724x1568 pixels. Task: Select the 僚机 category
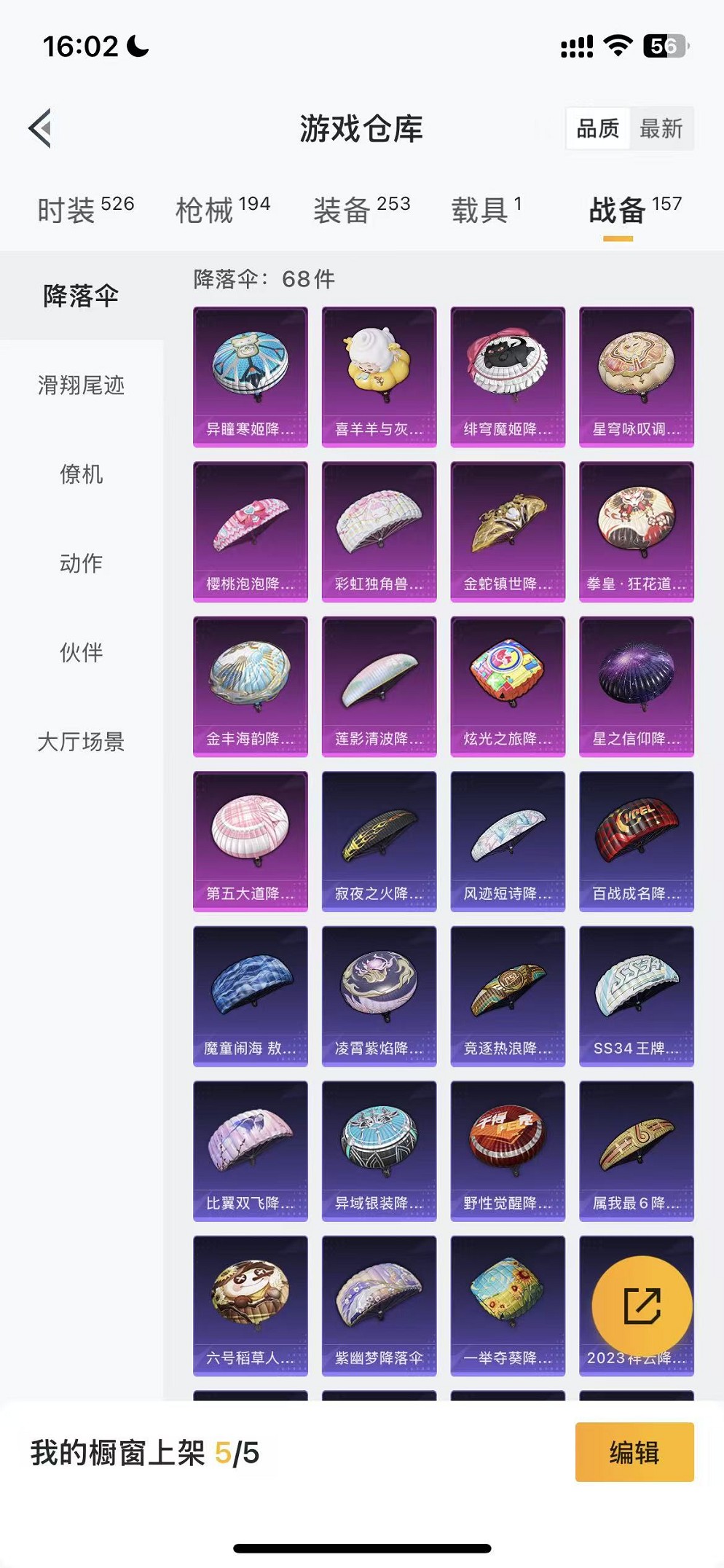(81, 474)
